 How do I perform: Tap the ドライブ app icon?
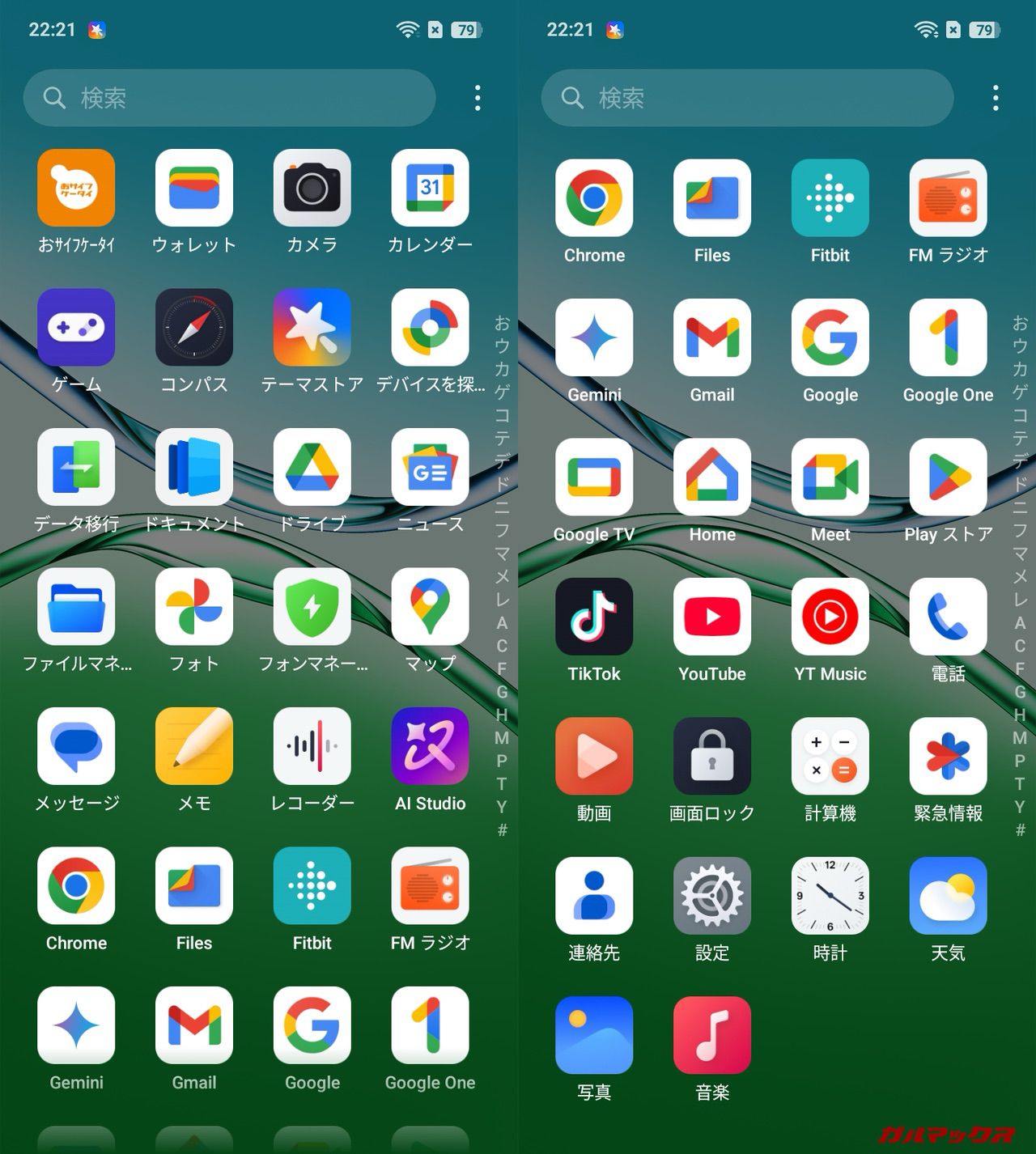click(312, 468)
